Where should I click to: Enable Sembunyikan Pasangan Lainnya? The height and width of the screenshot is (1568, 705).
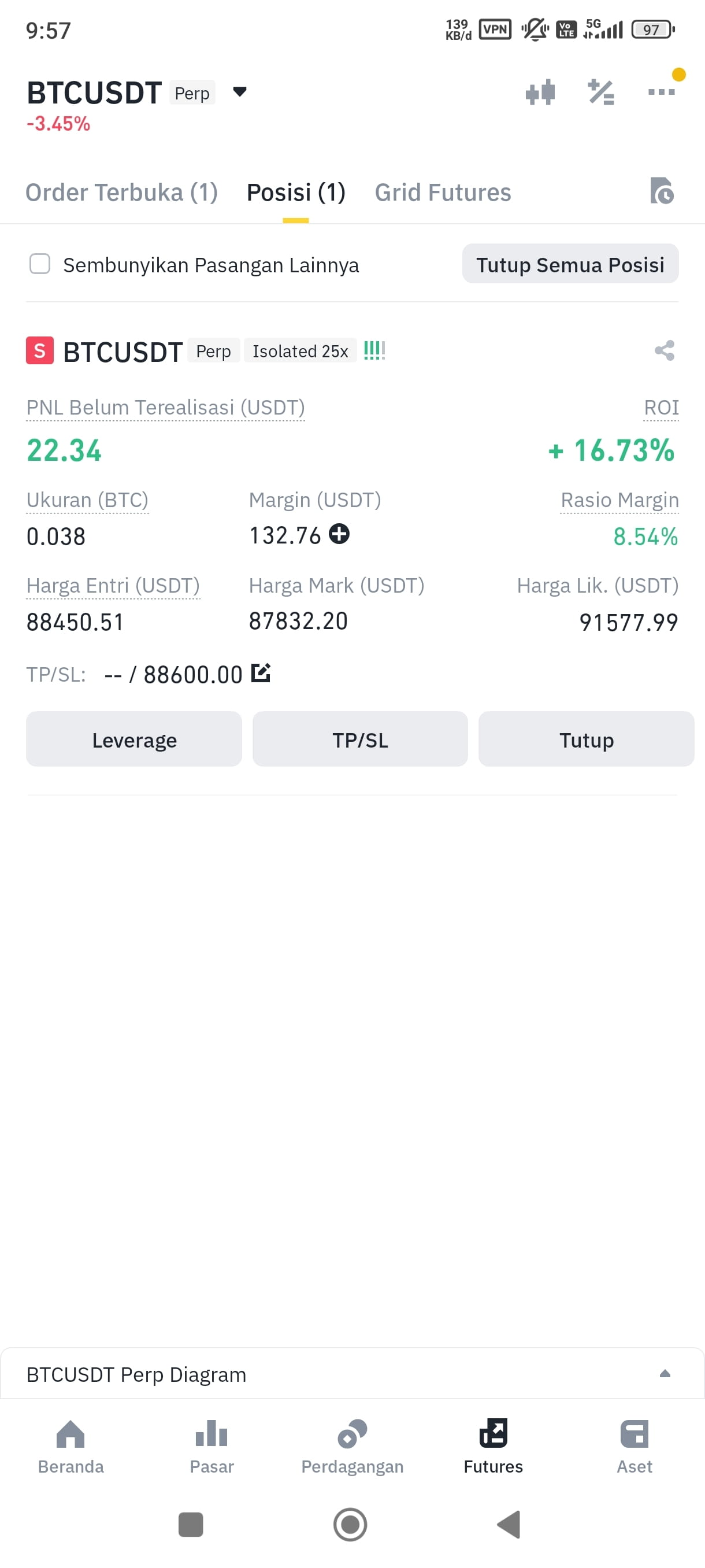(x=39, y=264)
